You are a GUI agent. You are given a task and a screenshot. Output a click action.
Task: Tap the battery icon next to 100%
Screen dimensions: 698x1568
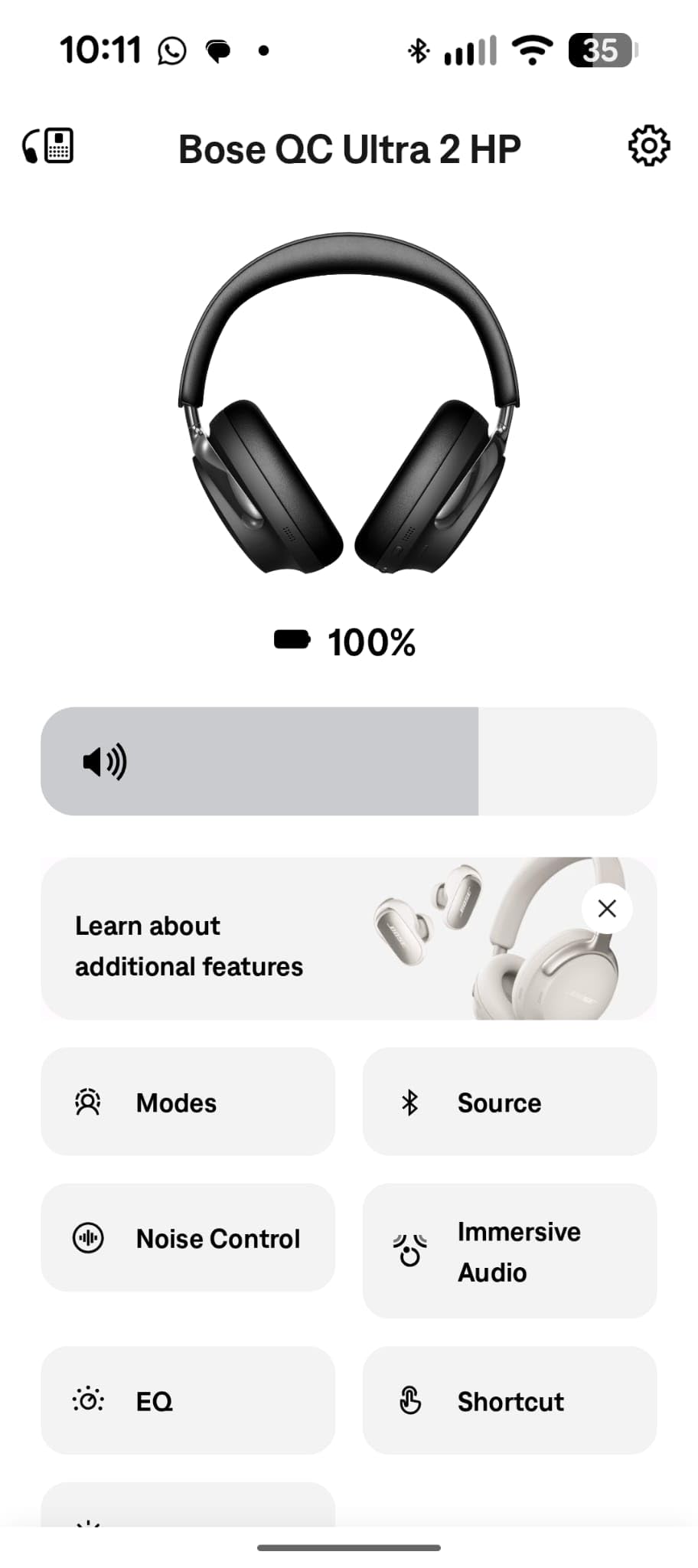tap(293, 642)
